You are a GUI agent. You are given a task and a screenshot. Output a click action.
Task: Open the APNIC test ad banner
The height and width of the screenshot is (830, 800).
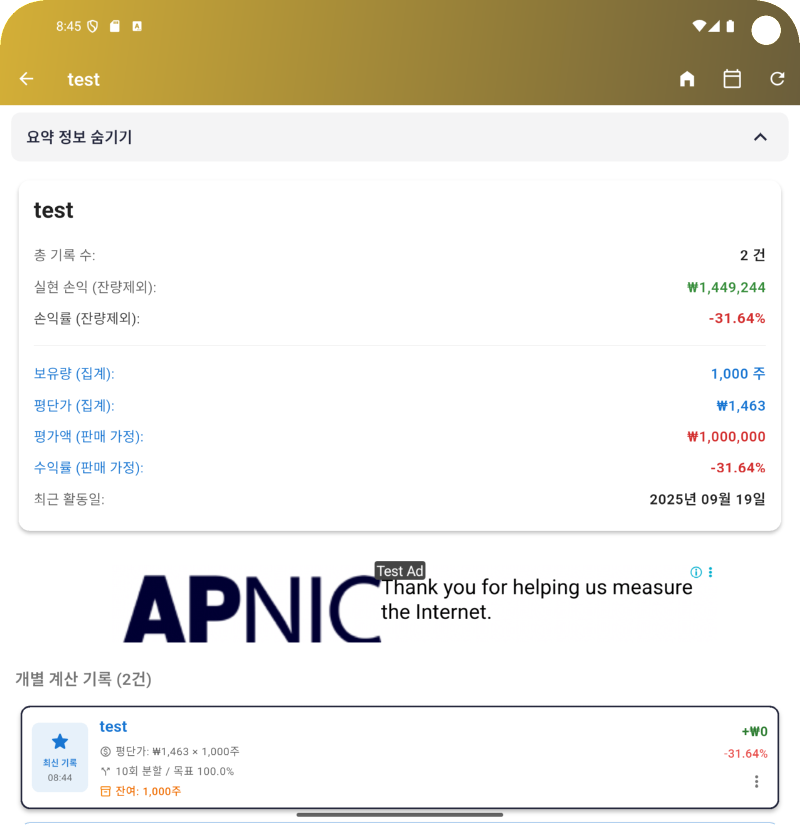pos(400,607)
